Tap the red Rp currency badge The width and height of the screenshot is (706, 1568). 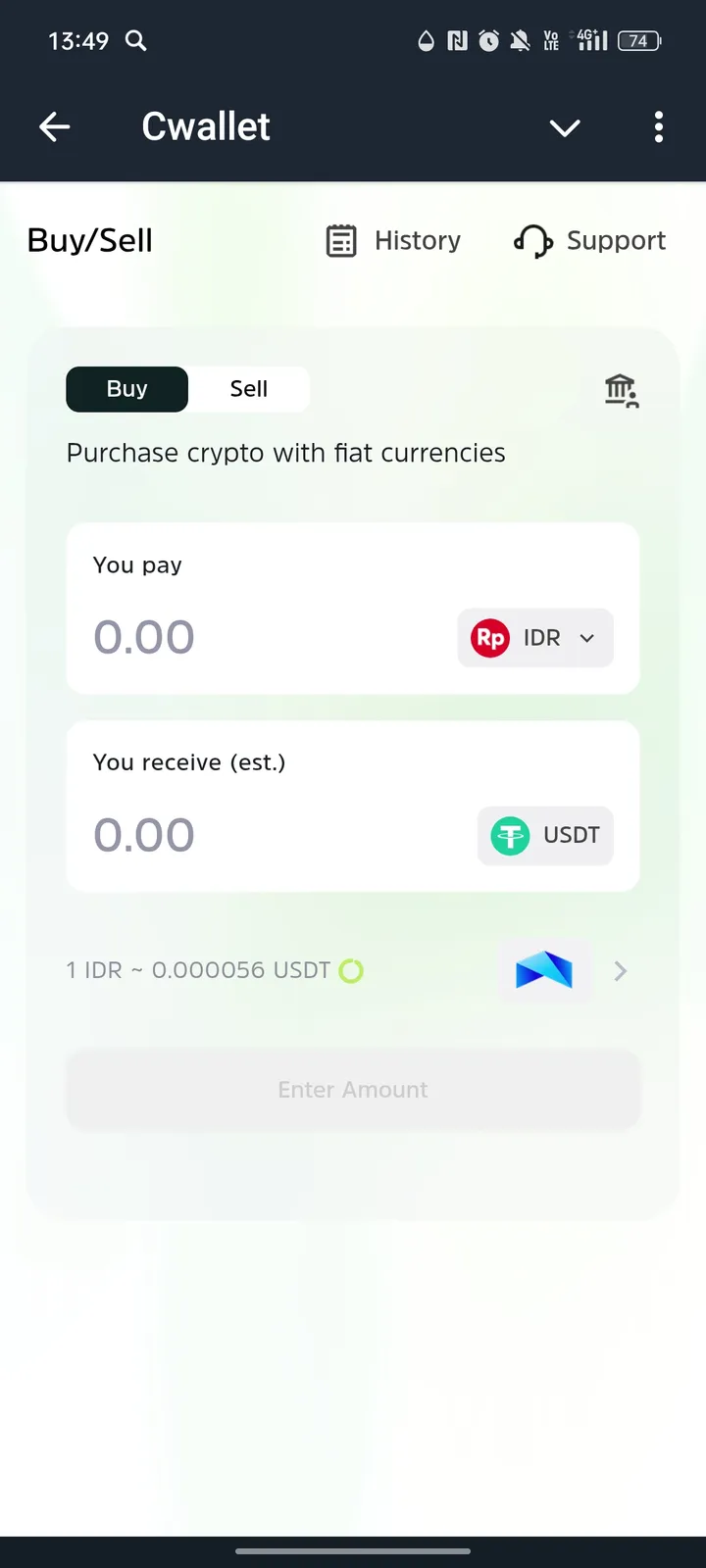tap(489, 638)
